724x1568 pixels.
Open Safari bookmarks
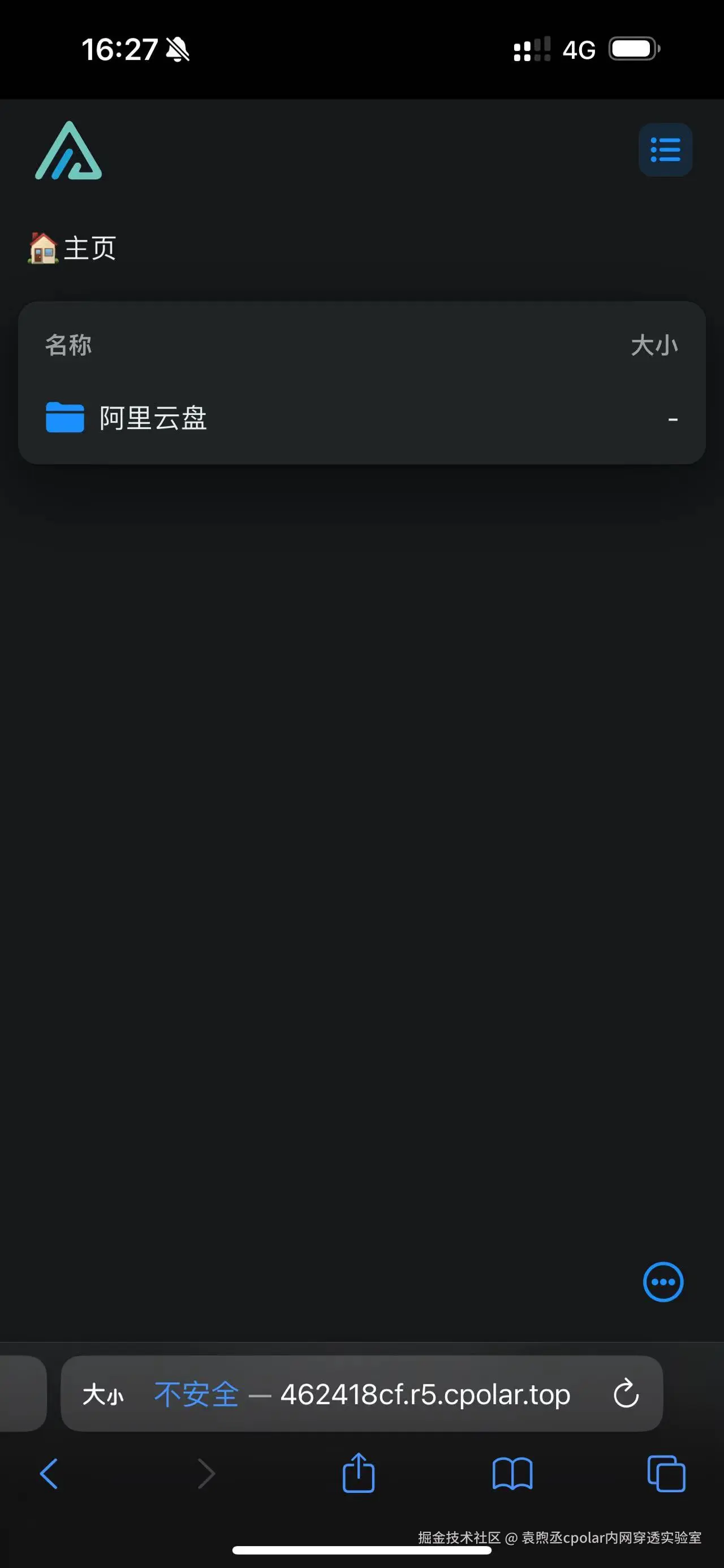click(x=512, y=1474)
